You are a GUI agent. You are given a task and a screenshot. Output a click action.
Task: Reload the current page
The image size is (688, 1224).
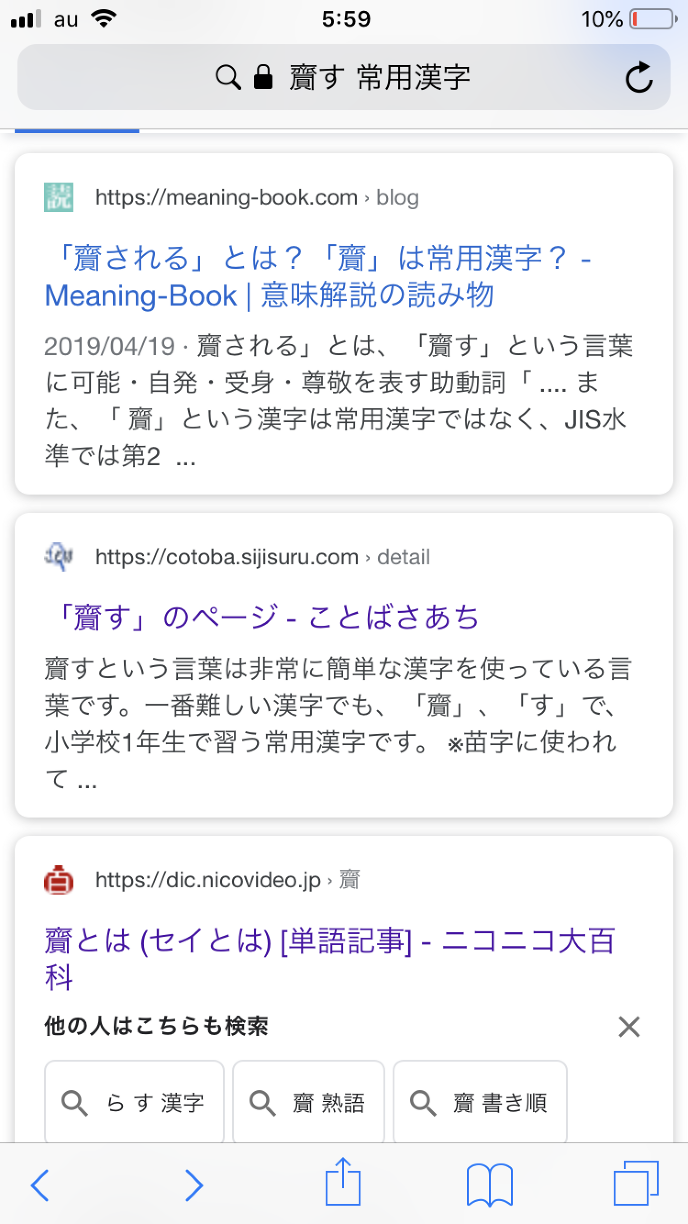(x=638, y=78)
